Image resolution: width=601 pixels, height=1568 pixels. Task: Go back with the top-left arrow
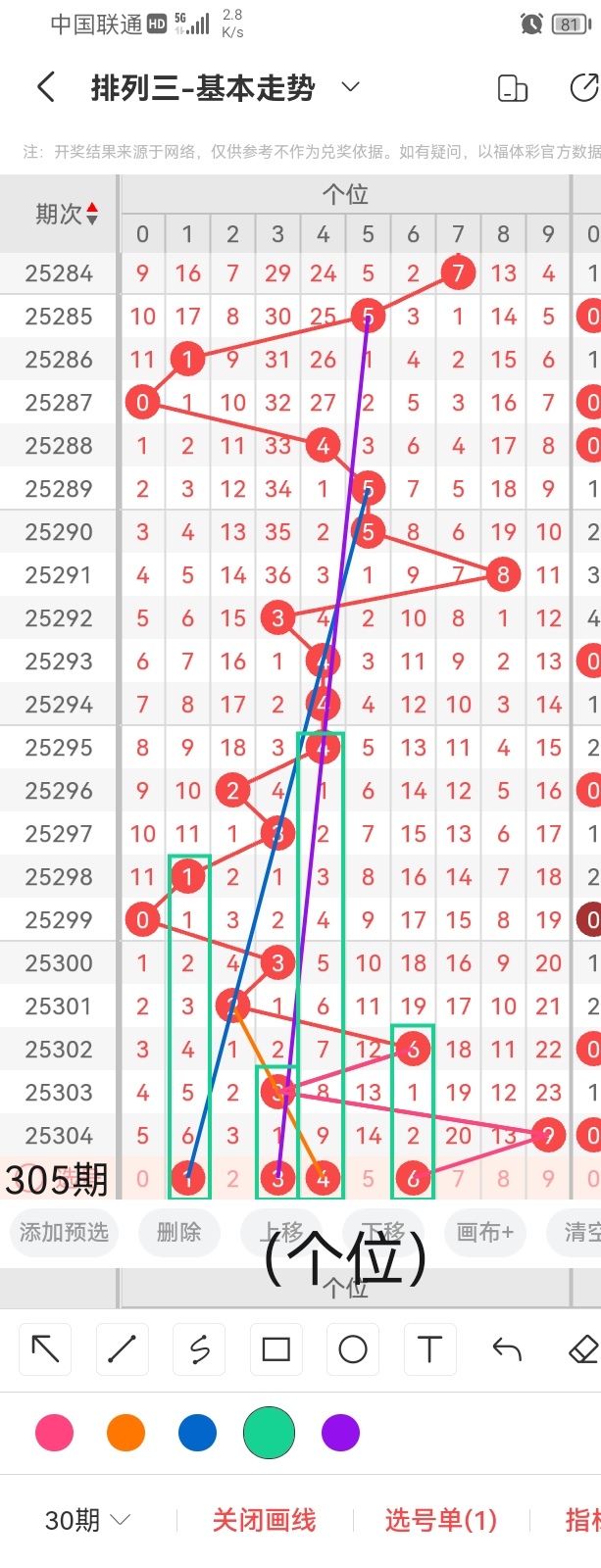click(45, 88)
